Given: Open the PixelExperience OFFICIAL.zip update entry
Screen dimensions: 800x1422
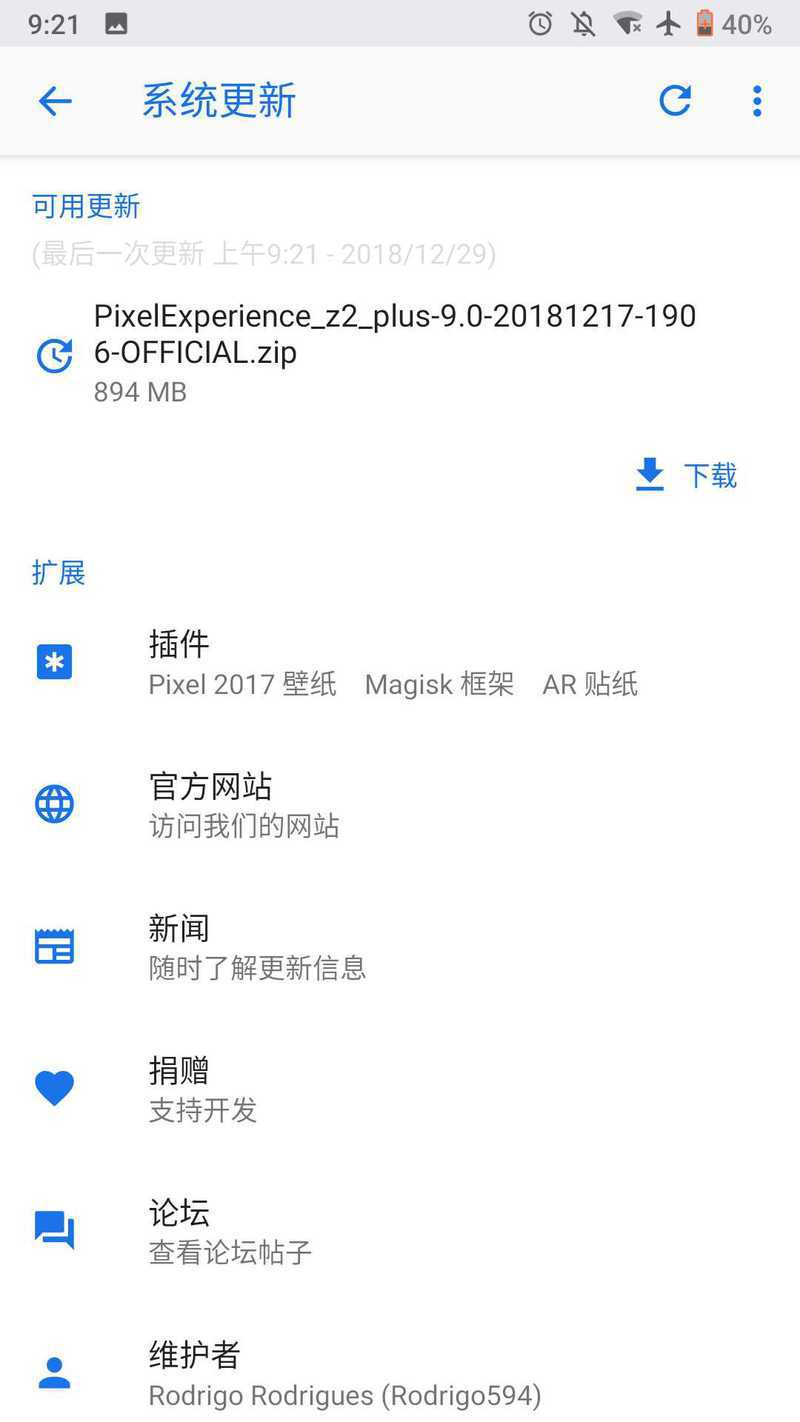Looking at the screenshot, I should (400, 353).
